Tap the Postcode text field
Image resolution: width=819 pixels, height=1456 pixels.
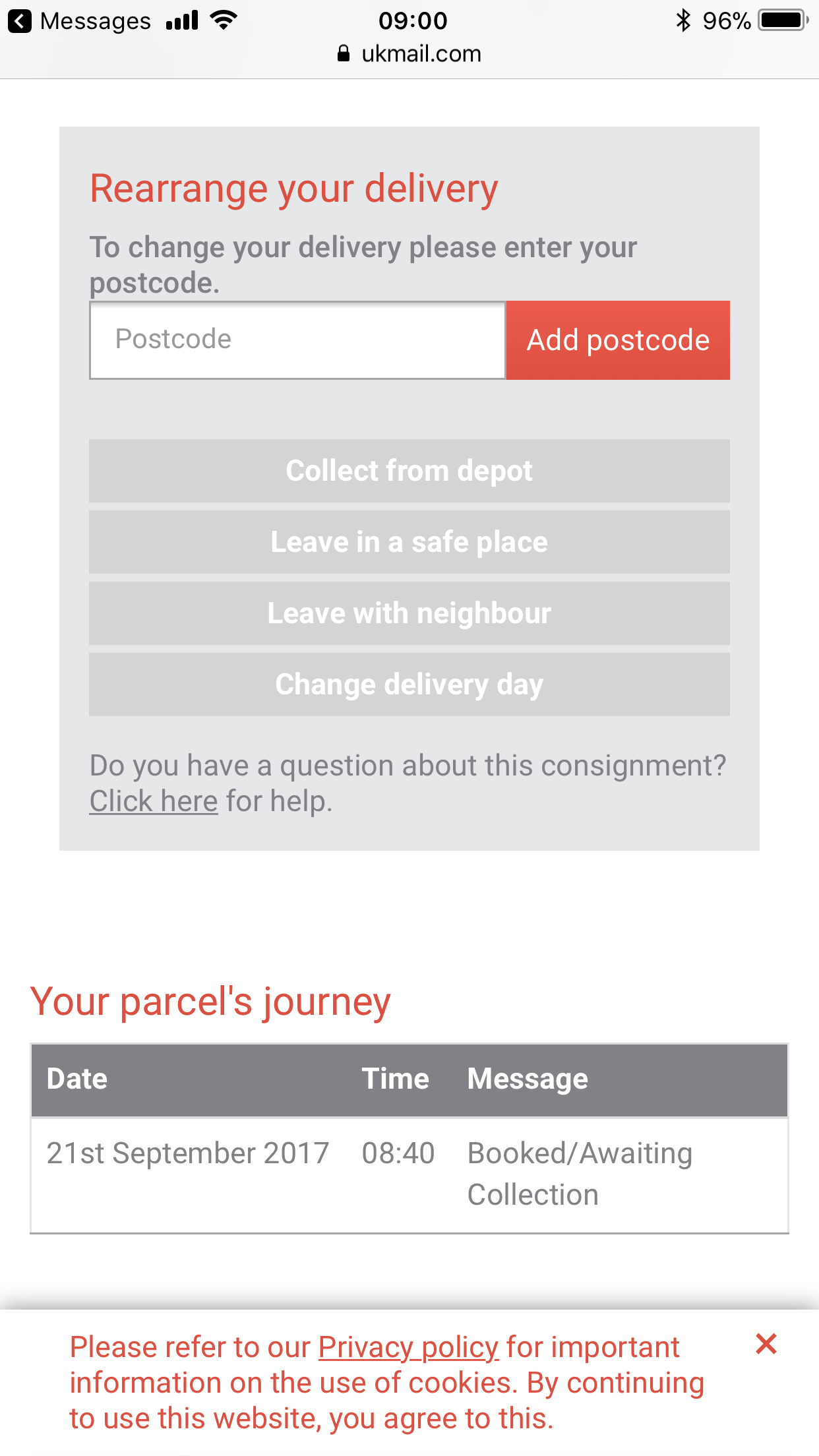point(297,340)
